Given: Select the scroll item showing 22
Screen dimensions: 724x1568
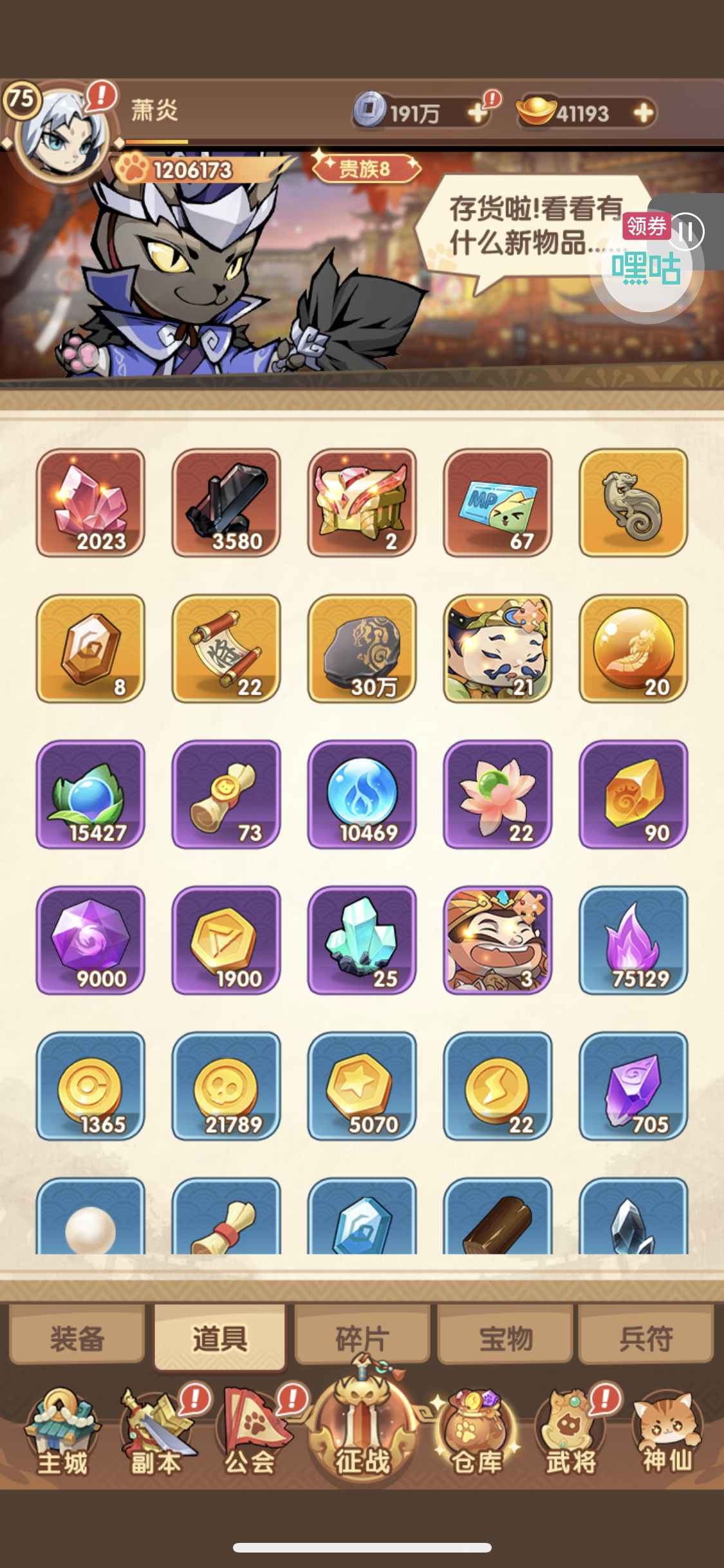Looking at the screenshot, I should [227, 648].
